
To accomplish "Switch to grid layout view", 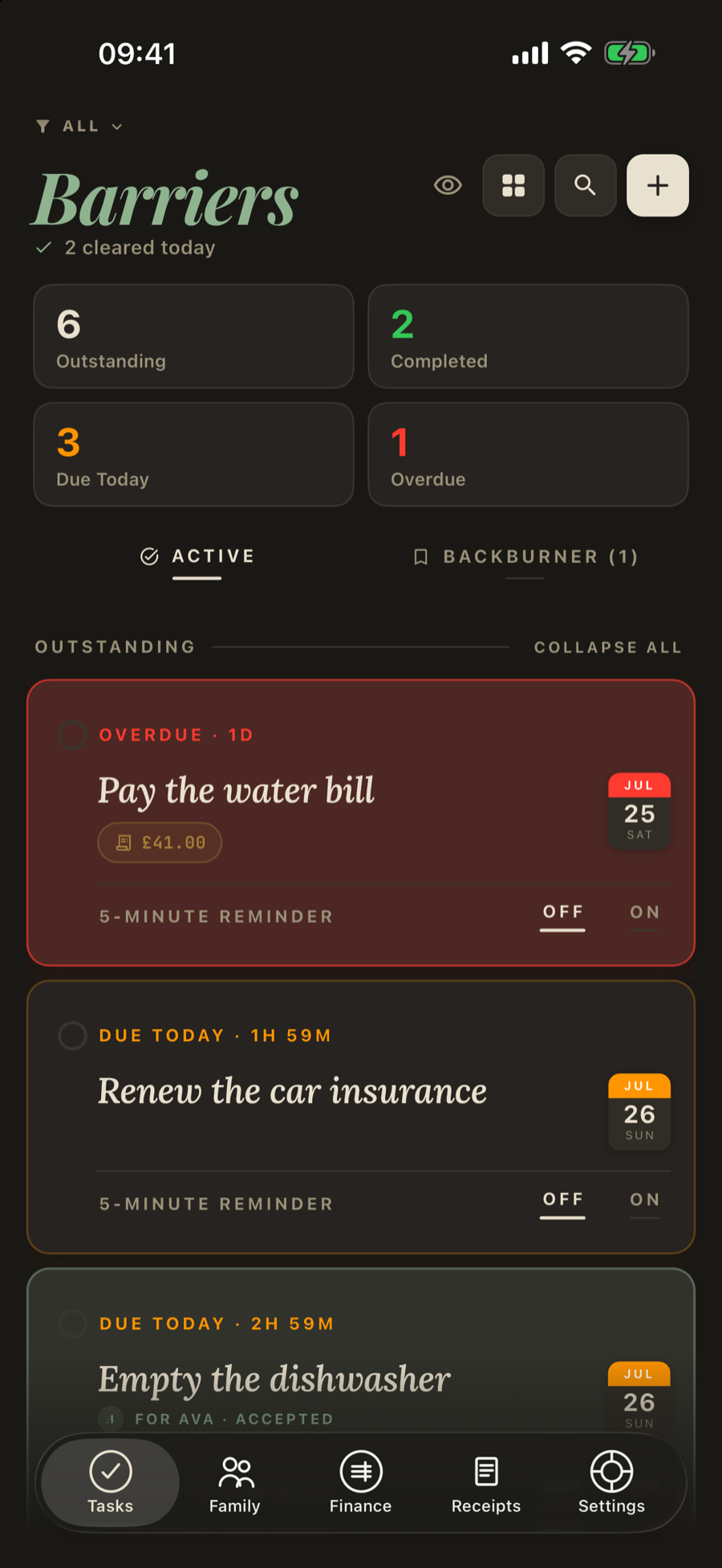I will pos(513,185).
